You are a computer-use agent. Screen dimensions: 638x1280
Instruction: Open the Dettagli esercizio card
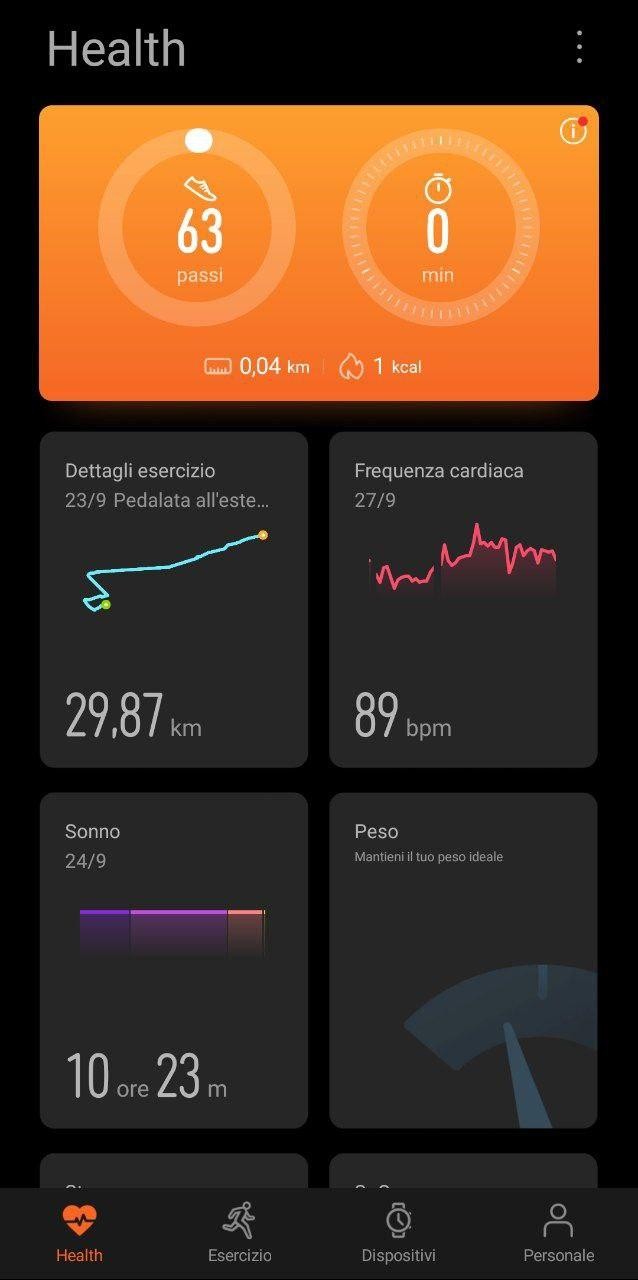174,600
